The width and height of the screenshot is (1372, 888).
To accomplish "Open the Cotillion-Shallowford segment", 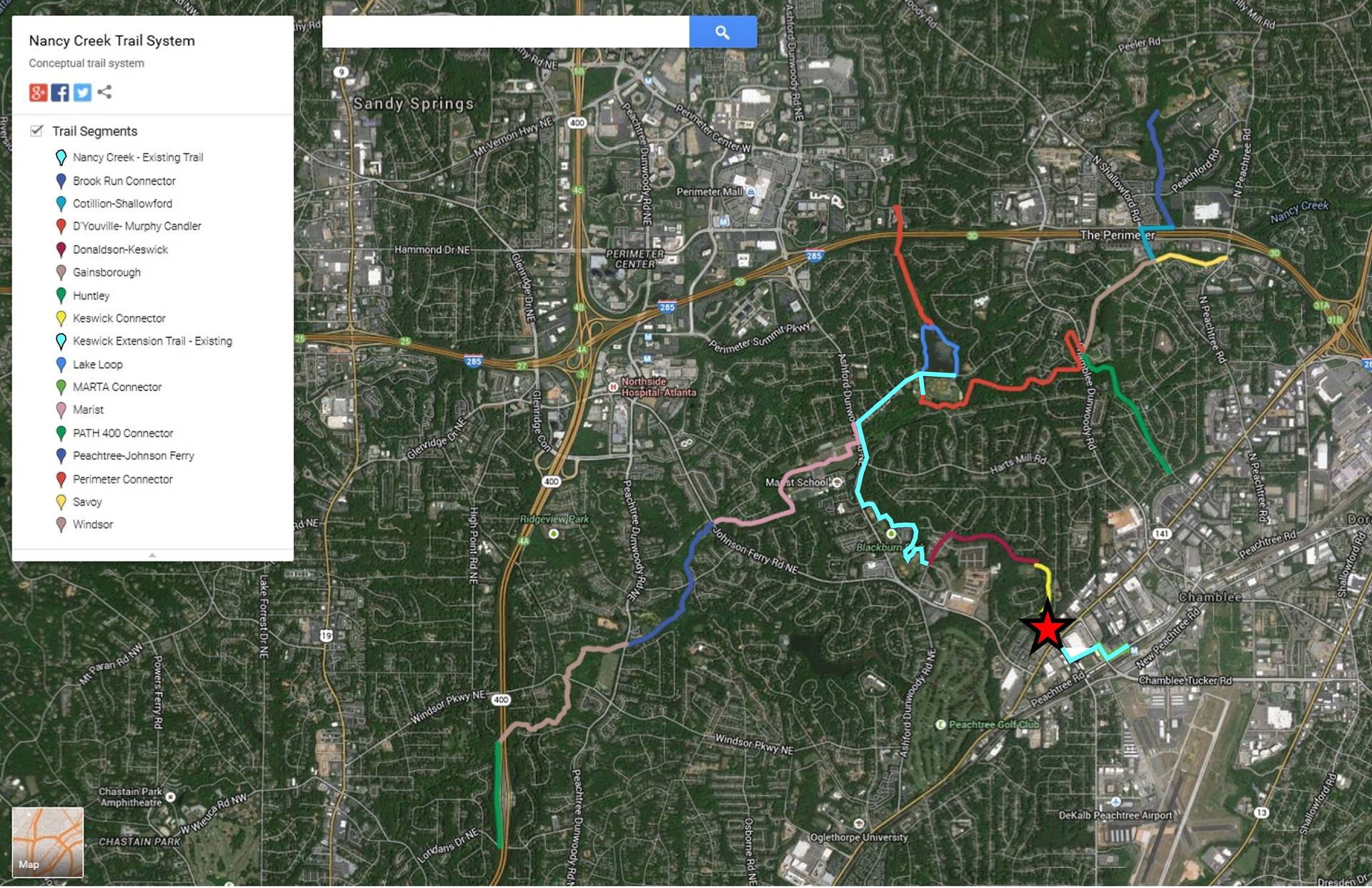I will 122,204.
